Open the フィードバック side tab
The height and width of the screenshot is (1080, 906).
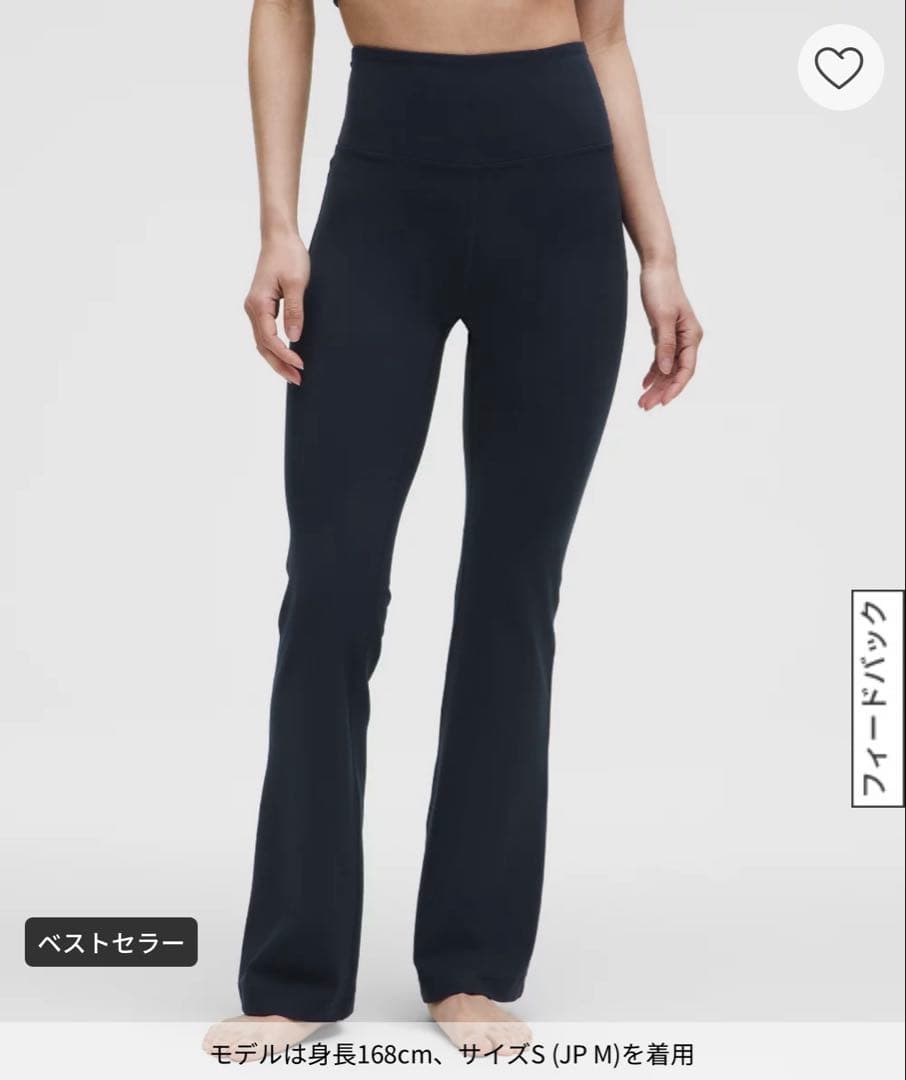click(x=877, y=698)
